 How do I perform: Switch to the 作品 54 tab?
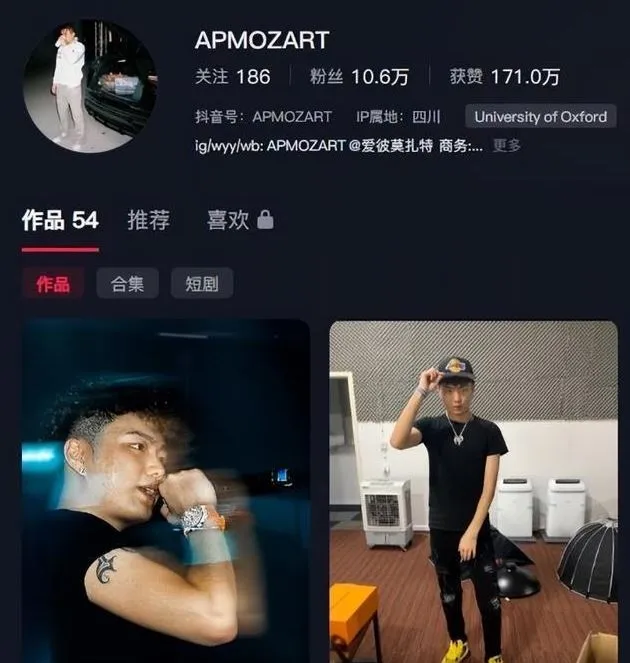tap(60, 220)
